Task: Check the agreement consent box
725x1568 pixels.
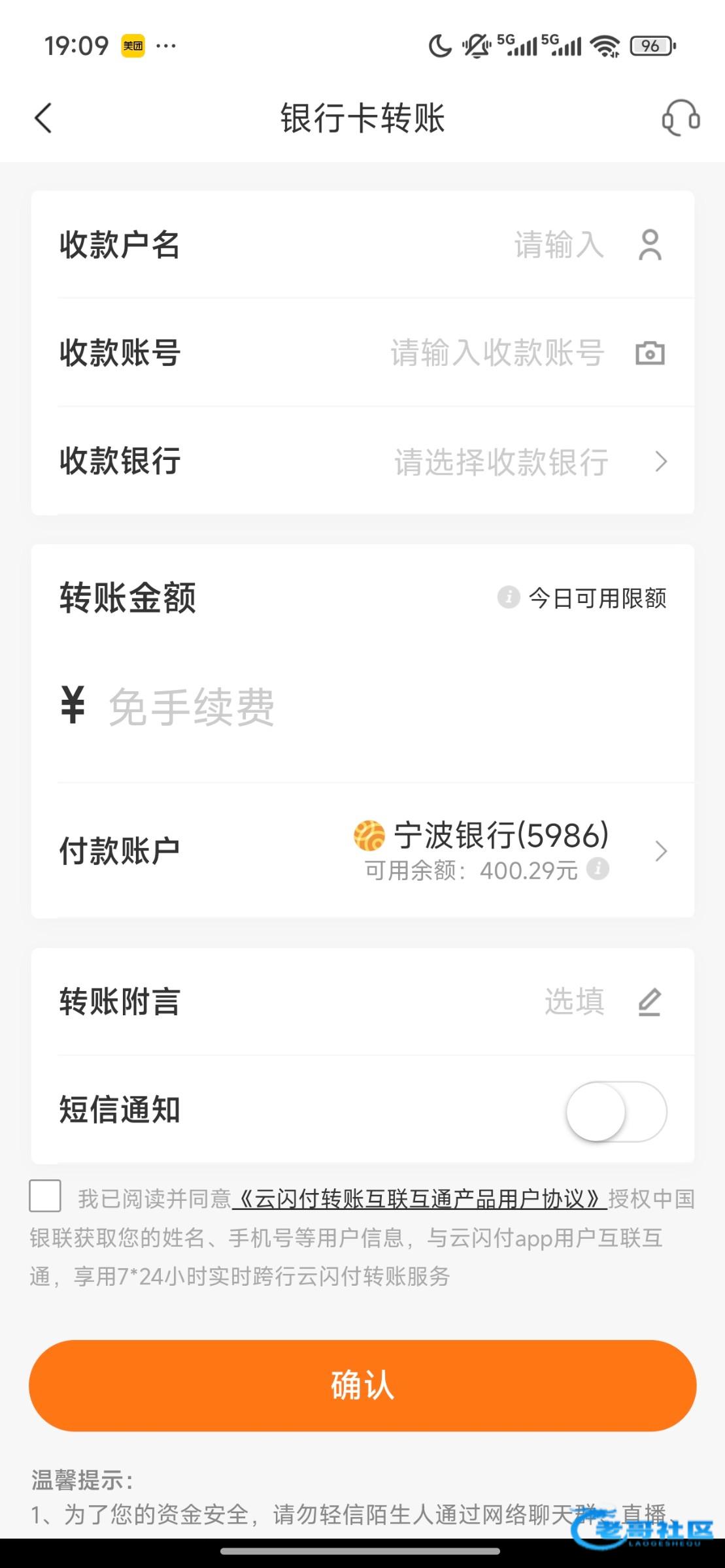Action: (45, 1196)
